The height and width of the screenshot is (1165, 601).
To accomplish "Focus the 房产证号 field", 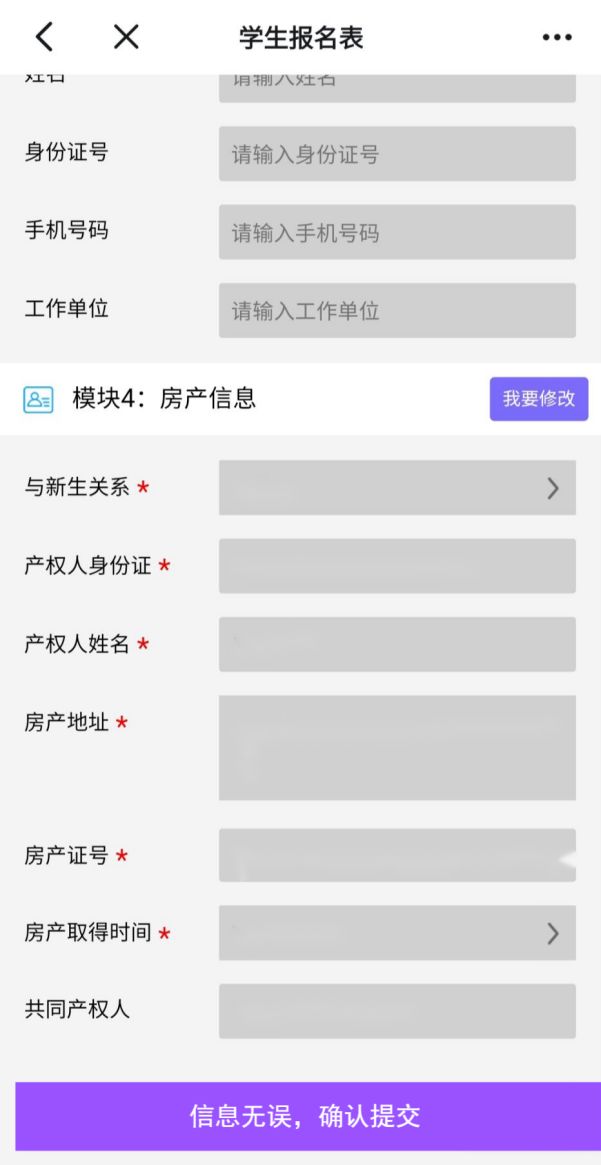I will pos(397,855).
